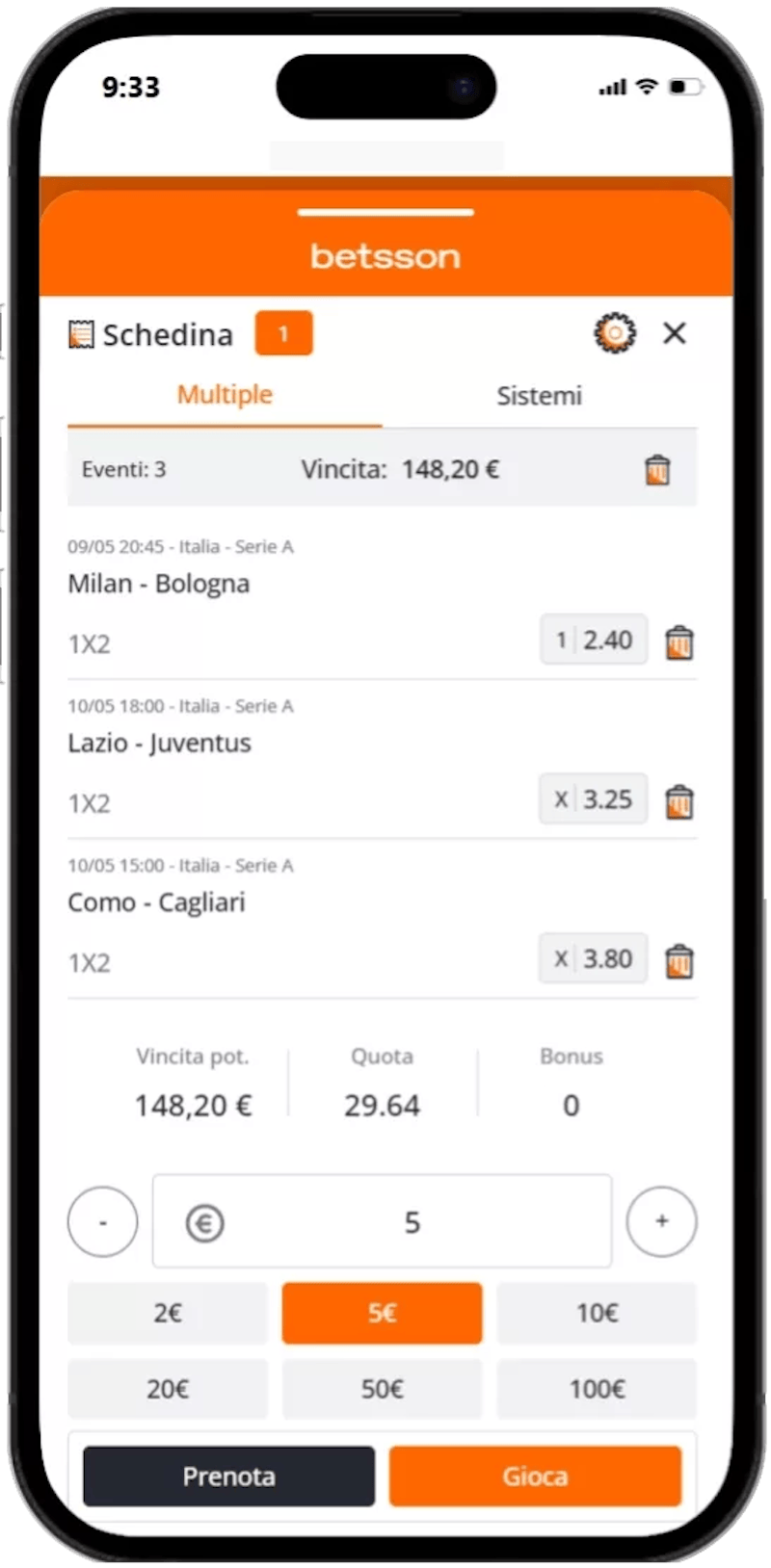The image size is (771, 1568).
Task: Decrease the stake with the minus button
Action: (x=102, y=1221)
